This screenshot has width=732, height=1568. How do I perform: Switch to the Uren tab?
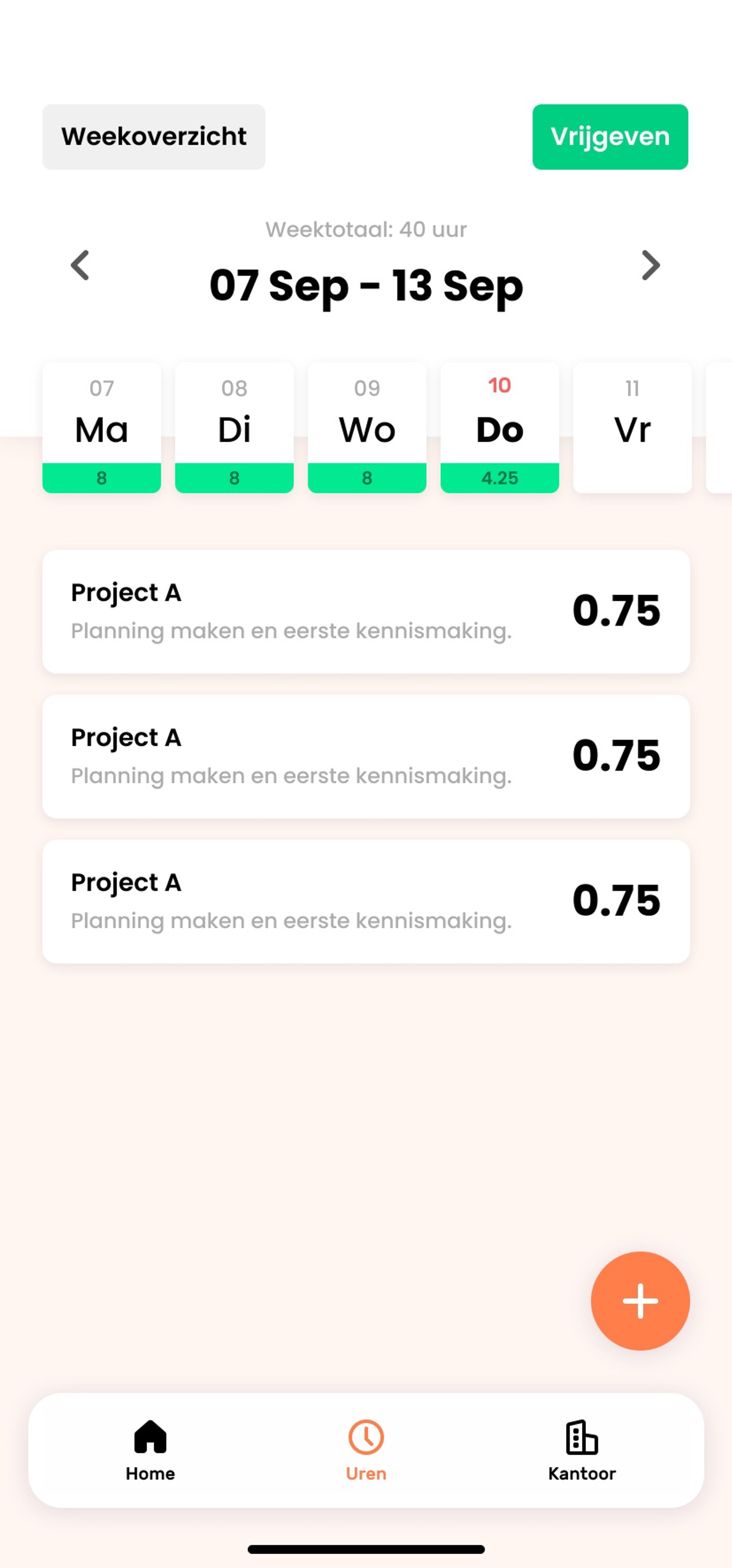pyautogui.click(x=366, y=1451)
